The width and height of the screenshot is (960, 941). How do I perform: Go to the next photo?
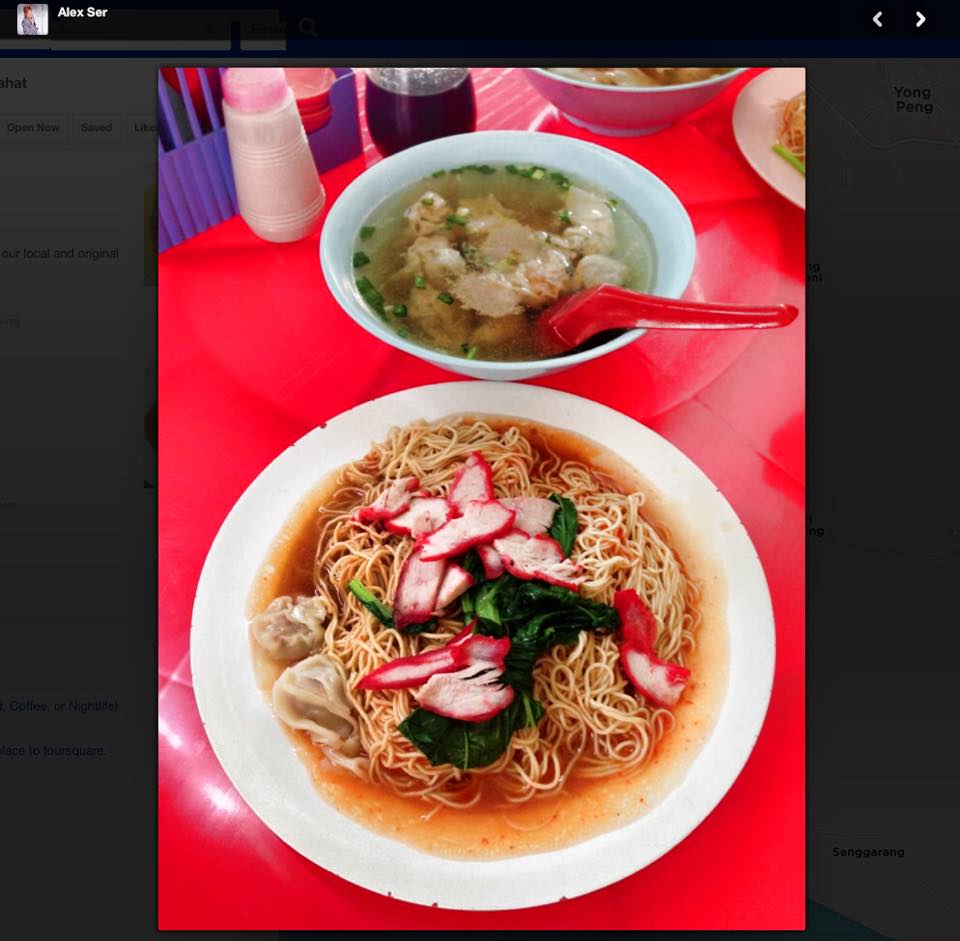click(920, 19)
